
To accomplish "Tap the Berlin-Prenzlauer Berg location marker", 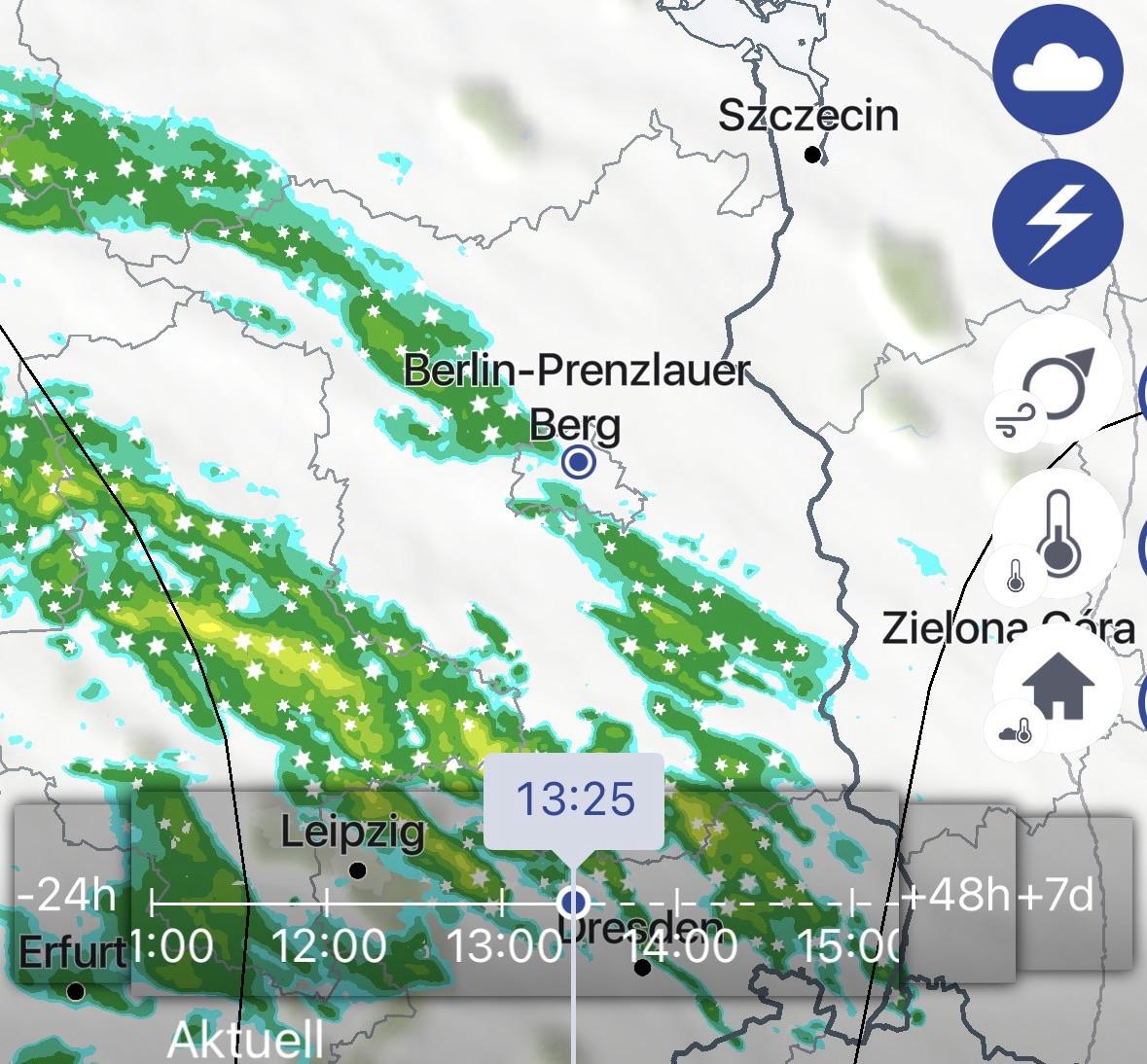I will (579, 462).
